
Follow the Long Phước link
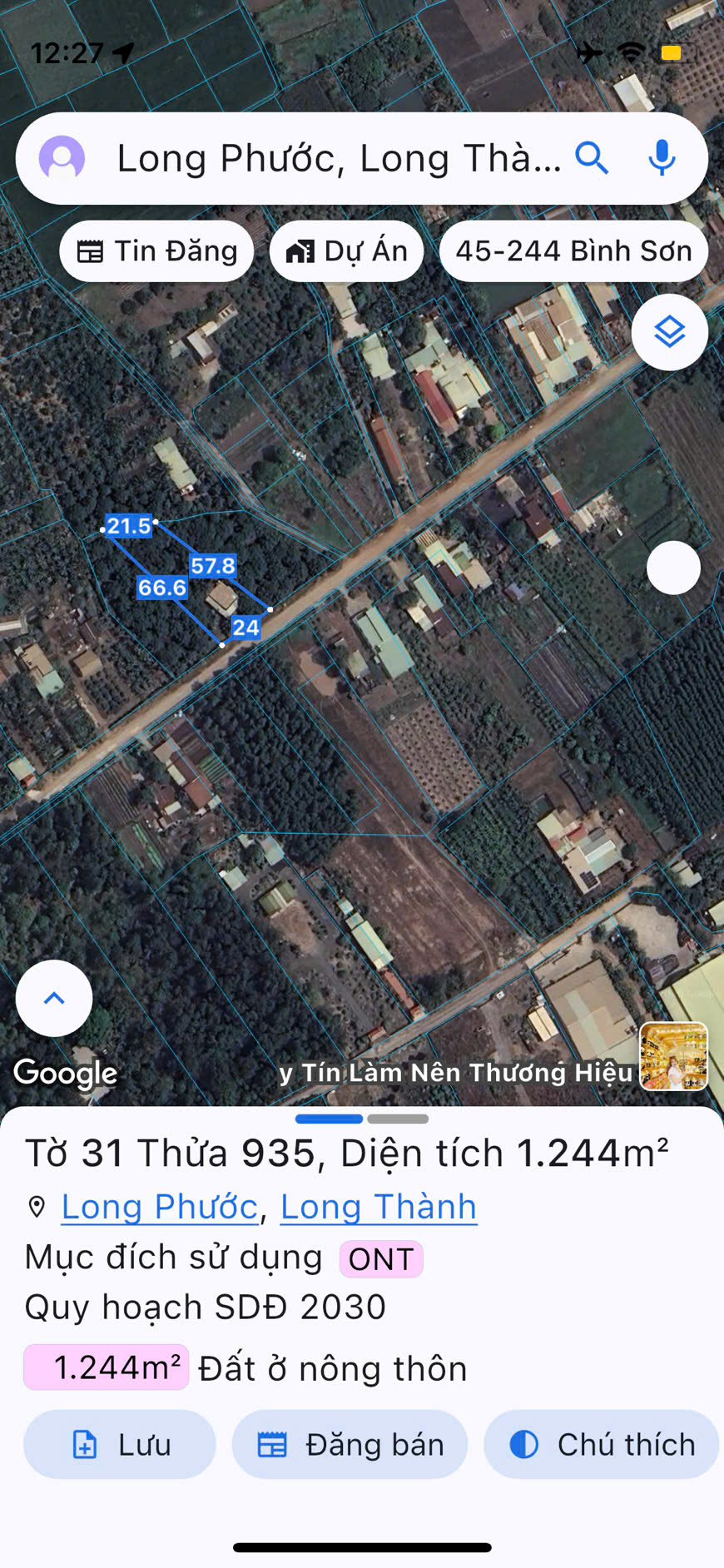[160, 1207]
